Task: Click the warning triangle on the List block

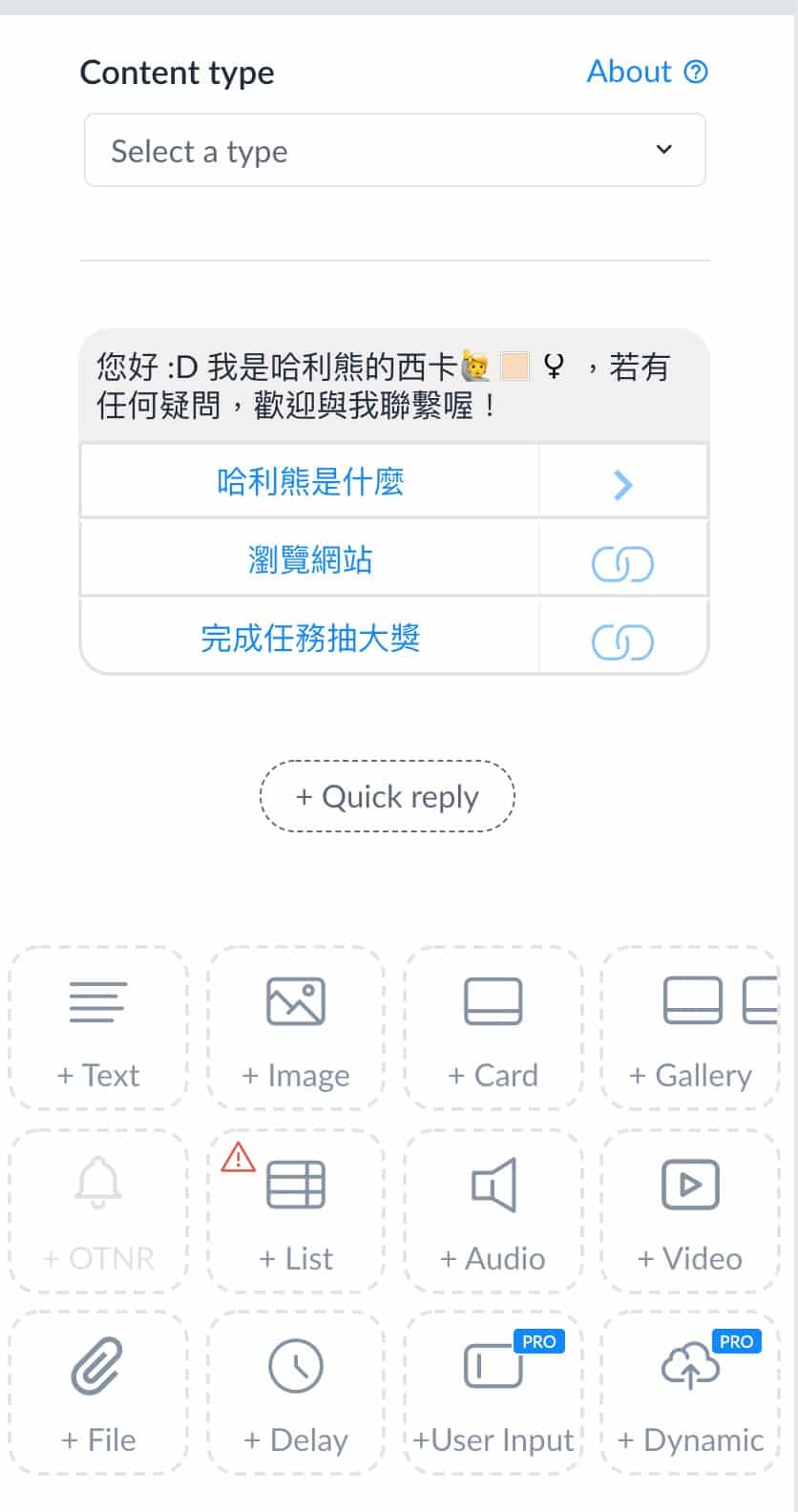Action: tap(239, 1157)
